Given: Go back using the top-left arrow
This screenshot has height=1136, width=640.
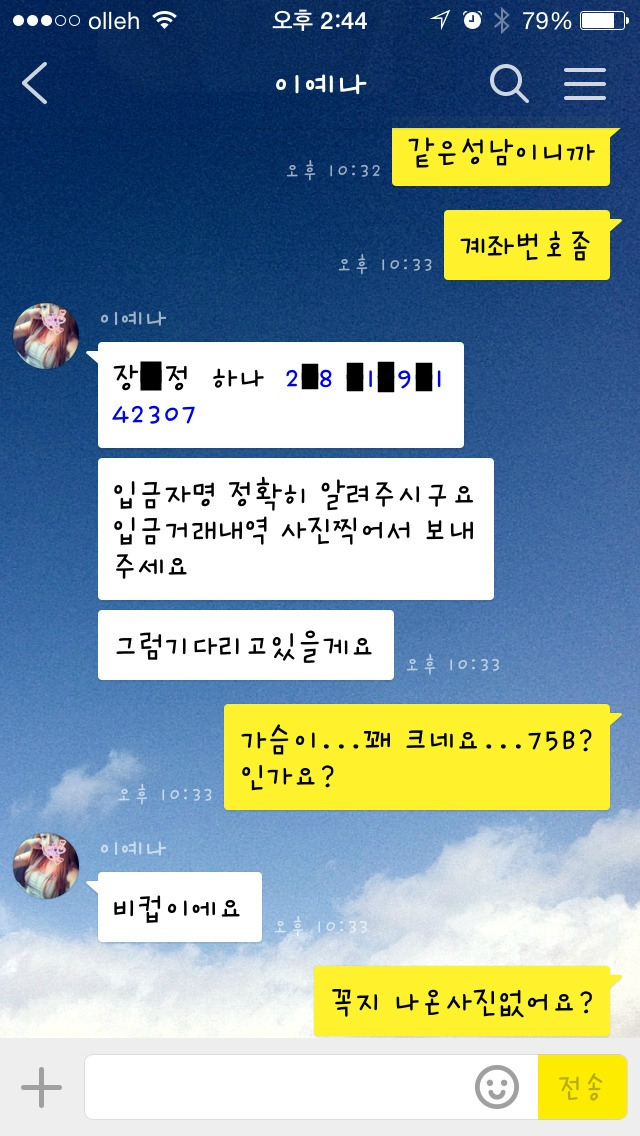Looking at the screenshot, I should click(35, 84).
